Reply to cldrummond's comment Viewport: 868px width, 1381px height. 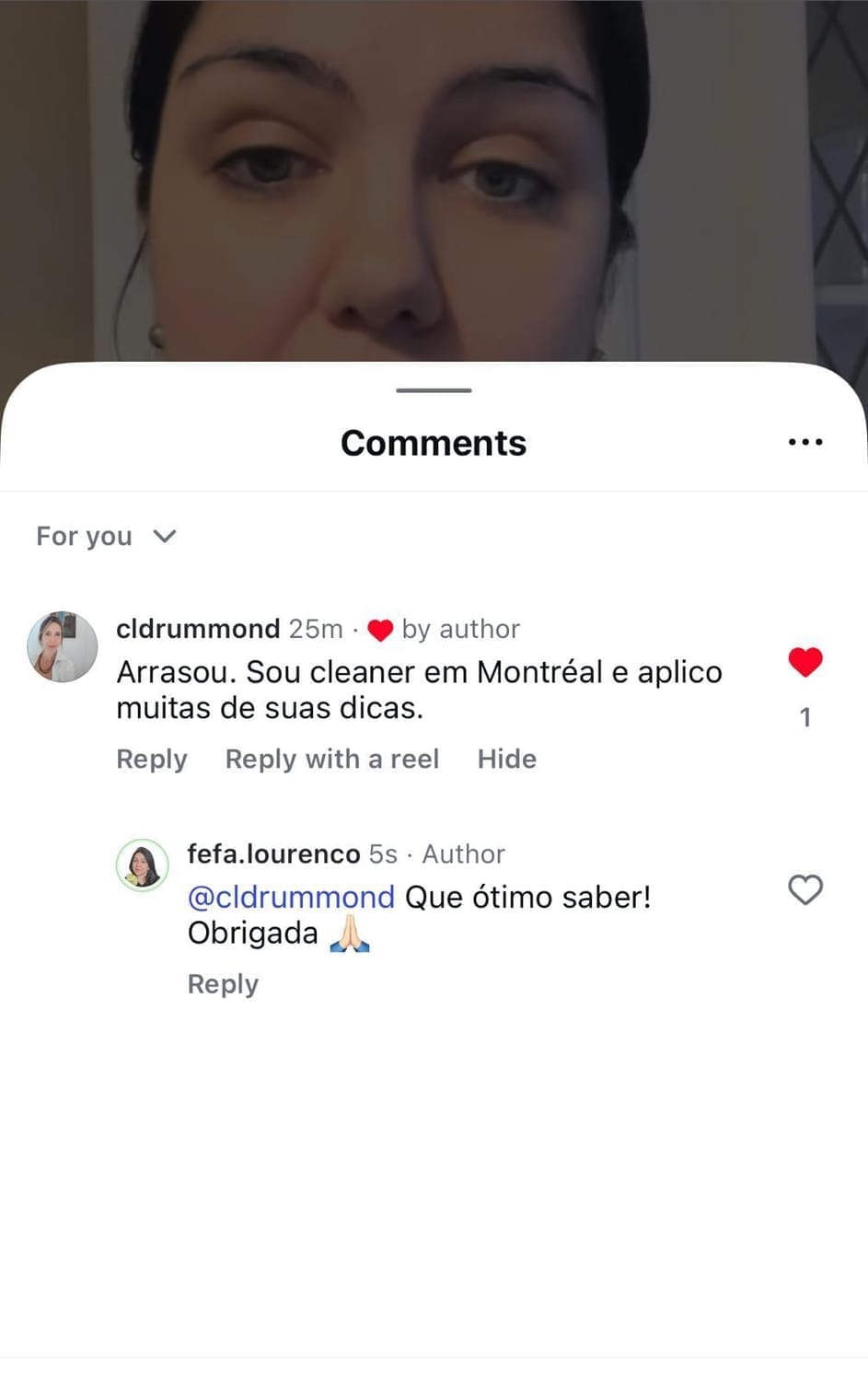click(152, 760)
